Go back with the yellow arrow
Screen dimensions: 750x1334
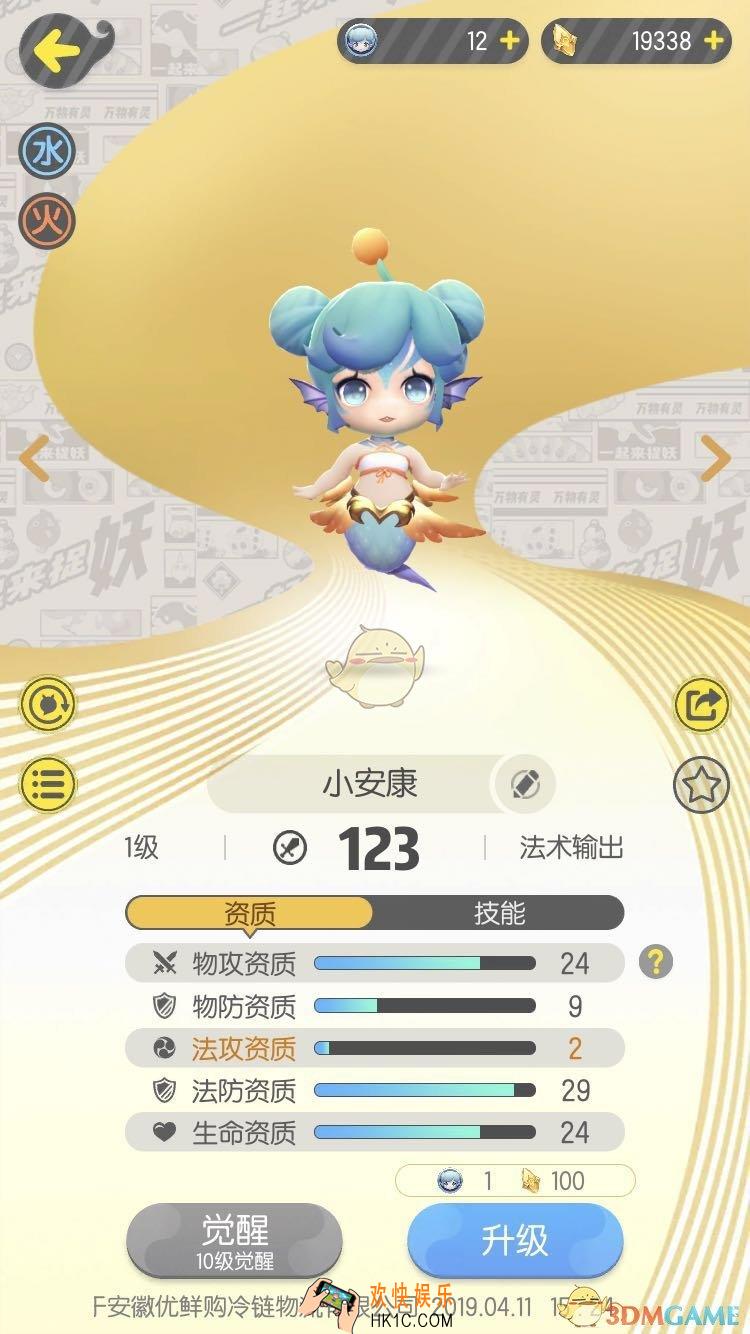(x=57, y=48)
